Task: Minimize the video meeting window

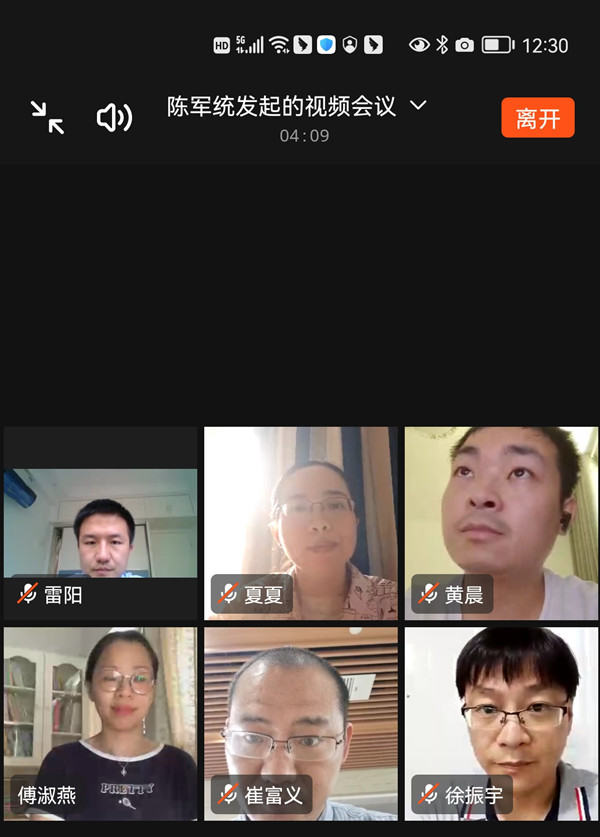Action: tap(47, 117)
